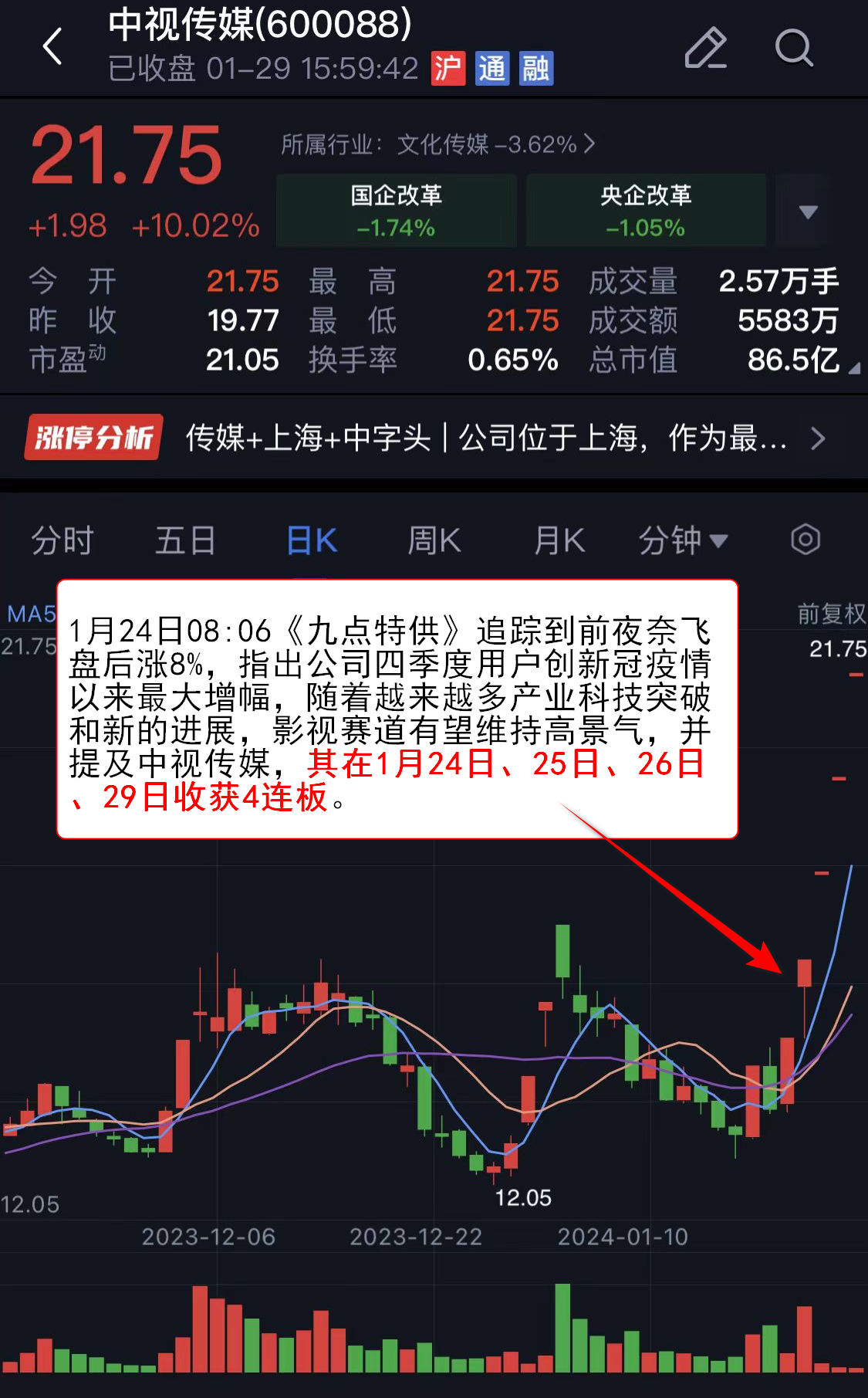Change the 前复权 adjustment option
This screenshot has width=868, height=1398.
[831, 614]
